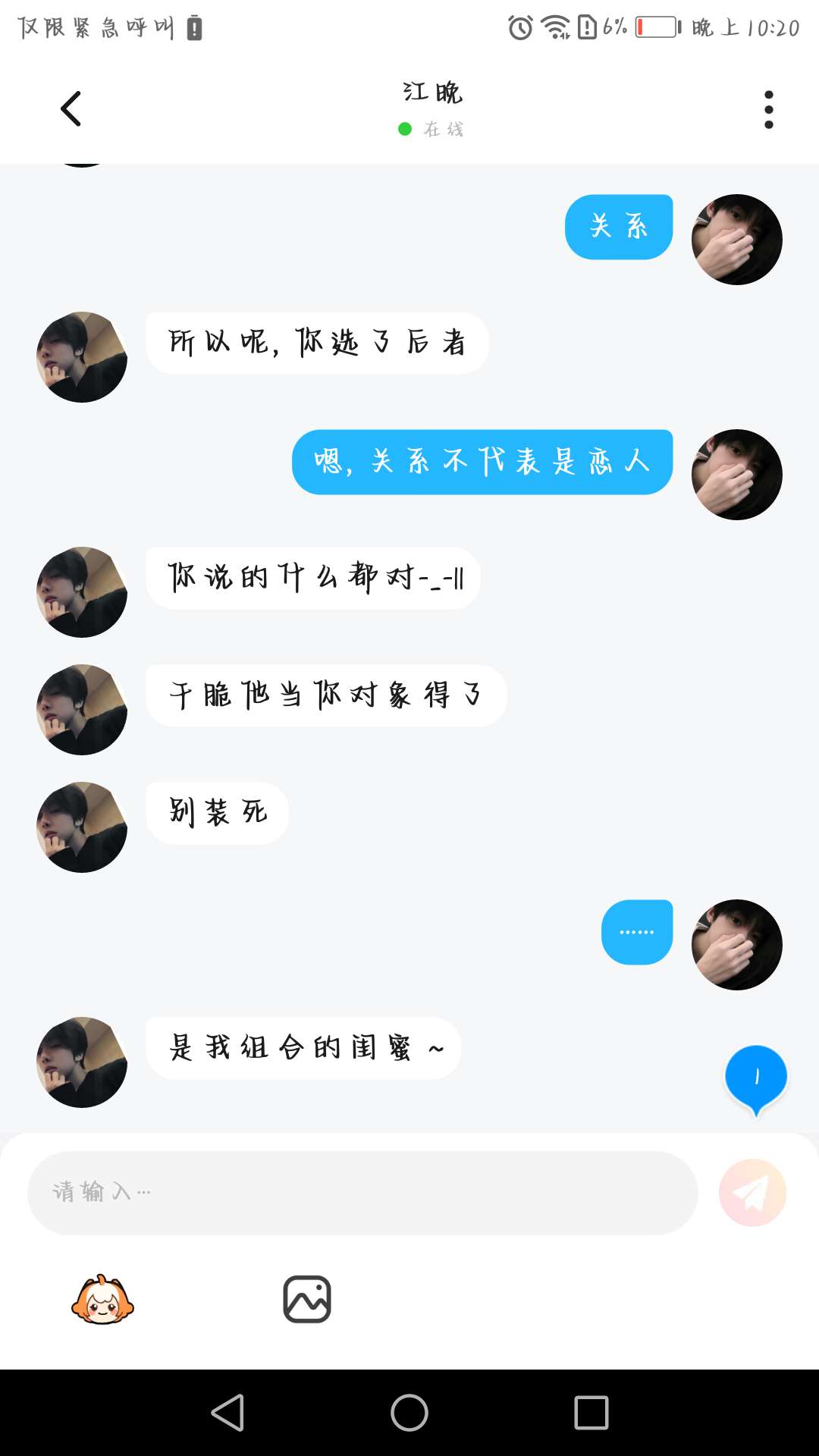
Task: Focus the 请输入 message field
Action: [x=362, y=1193]
